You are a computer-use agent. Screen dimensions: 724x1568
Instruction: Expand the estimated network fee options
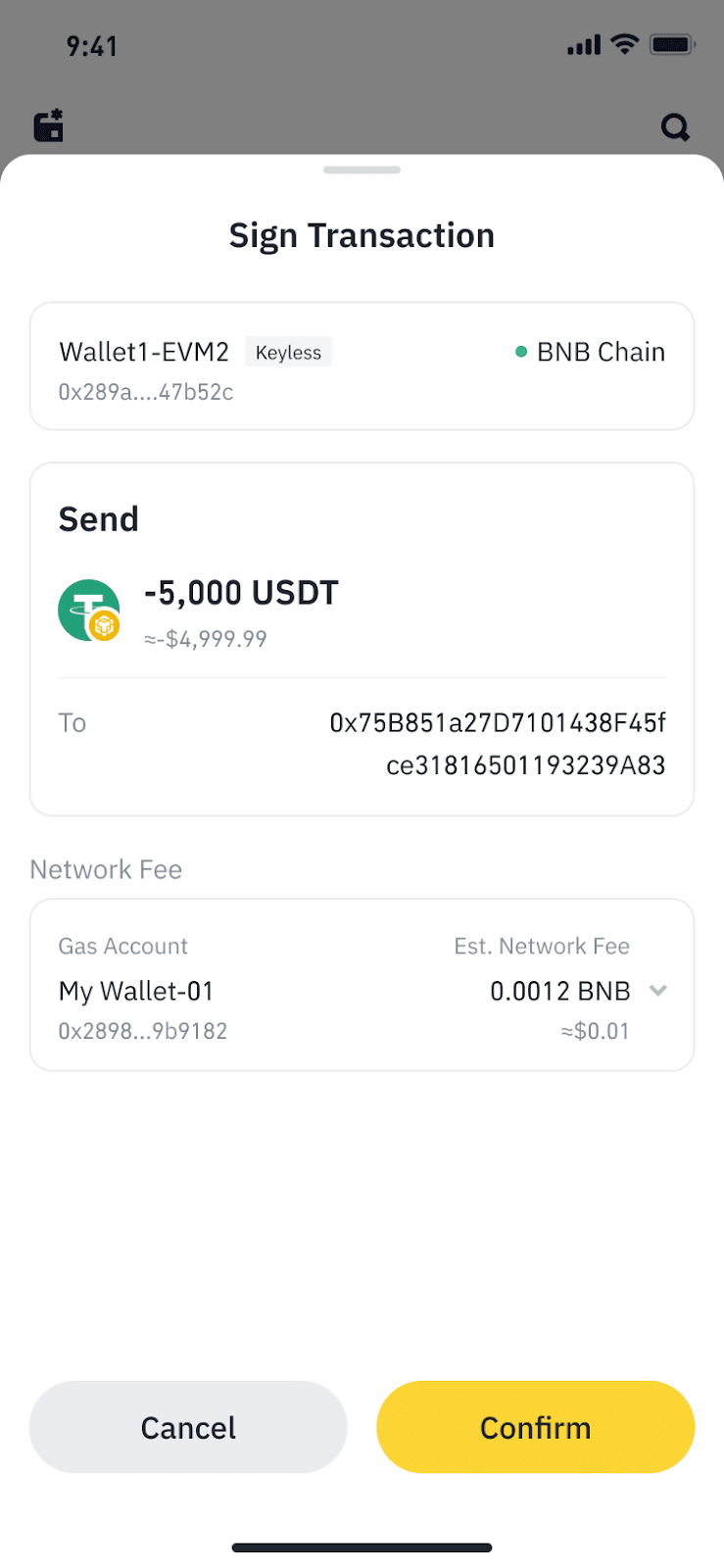coord(658,991)
